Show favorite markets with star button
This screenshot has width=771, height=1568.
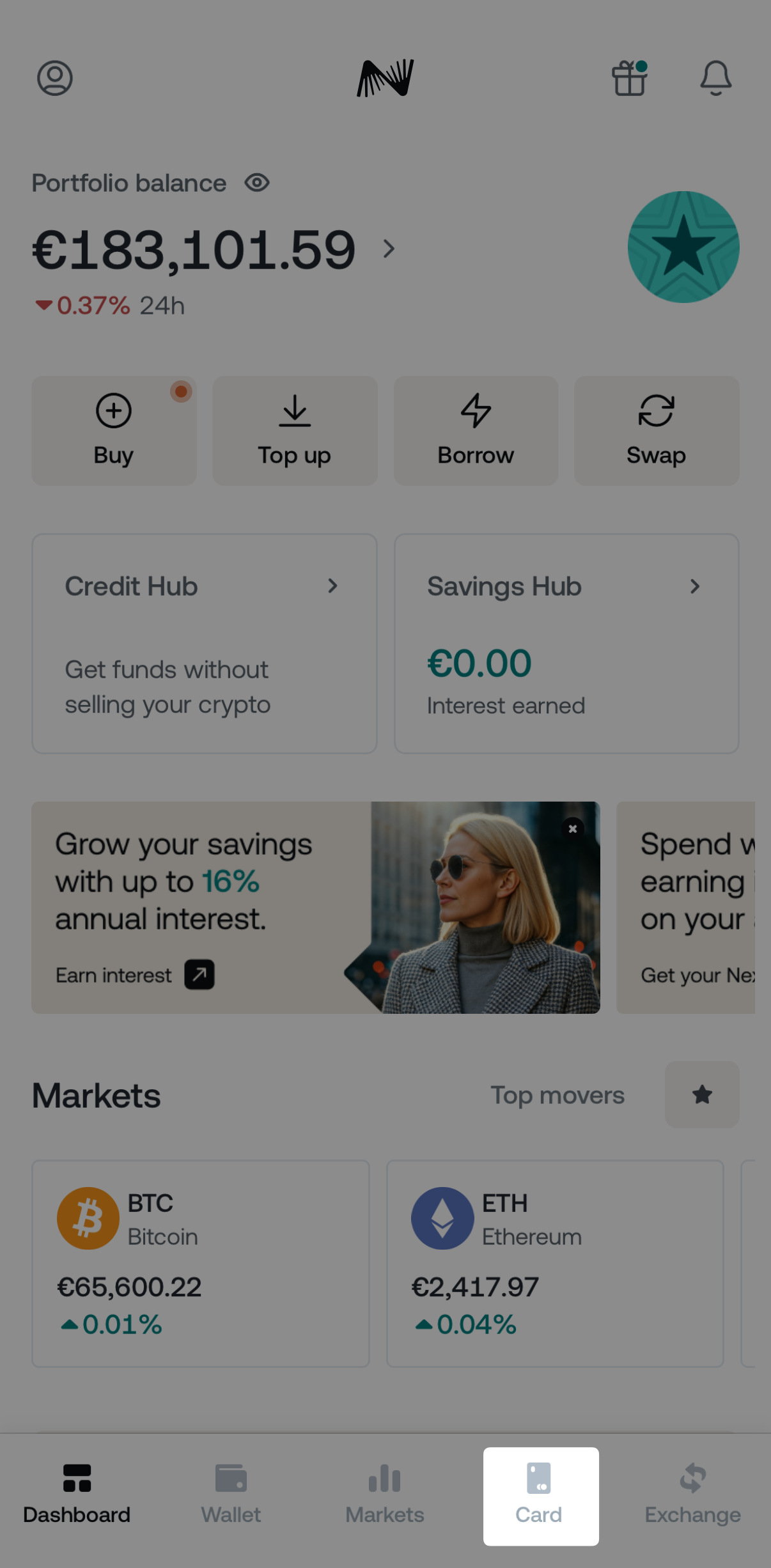(702, 1095)
